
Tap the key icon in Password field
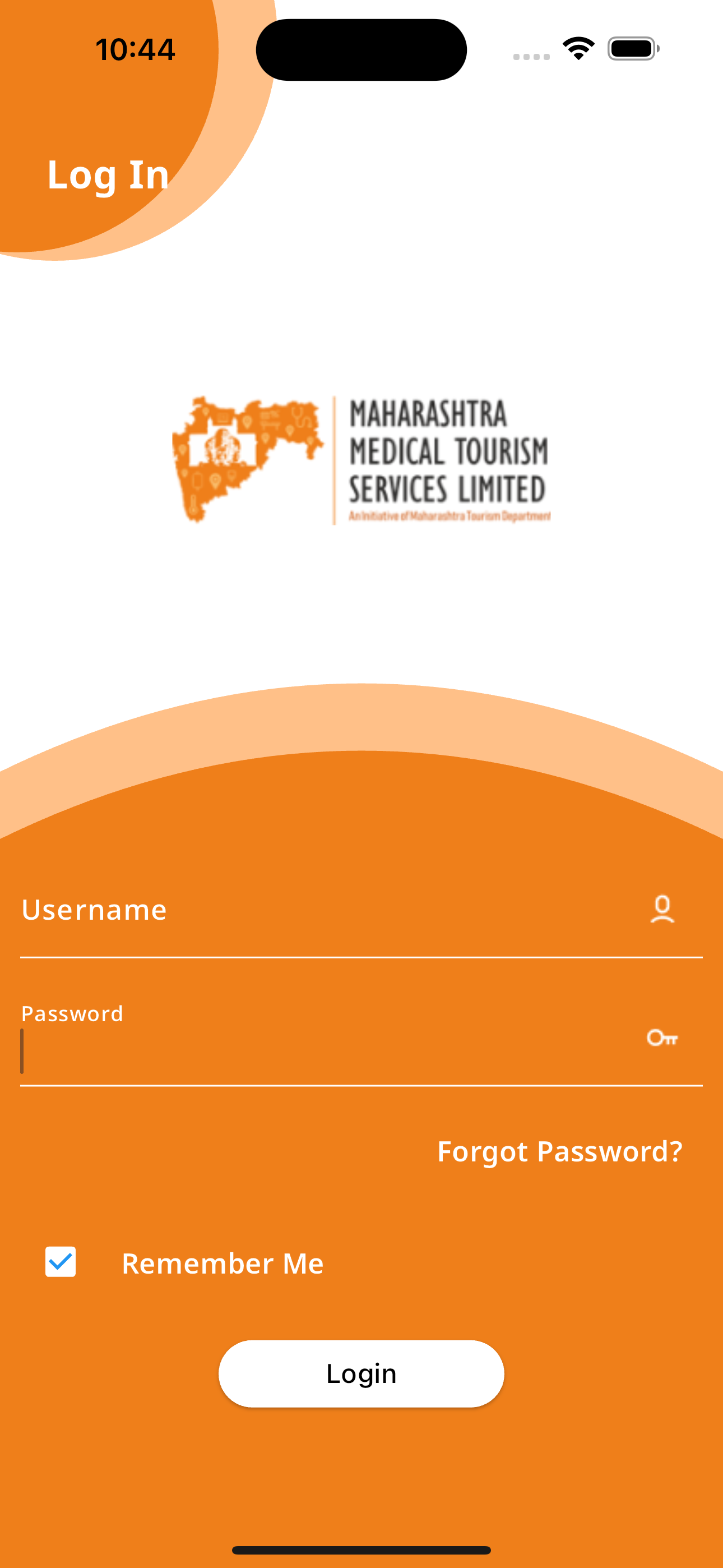tap(662, 1038)
